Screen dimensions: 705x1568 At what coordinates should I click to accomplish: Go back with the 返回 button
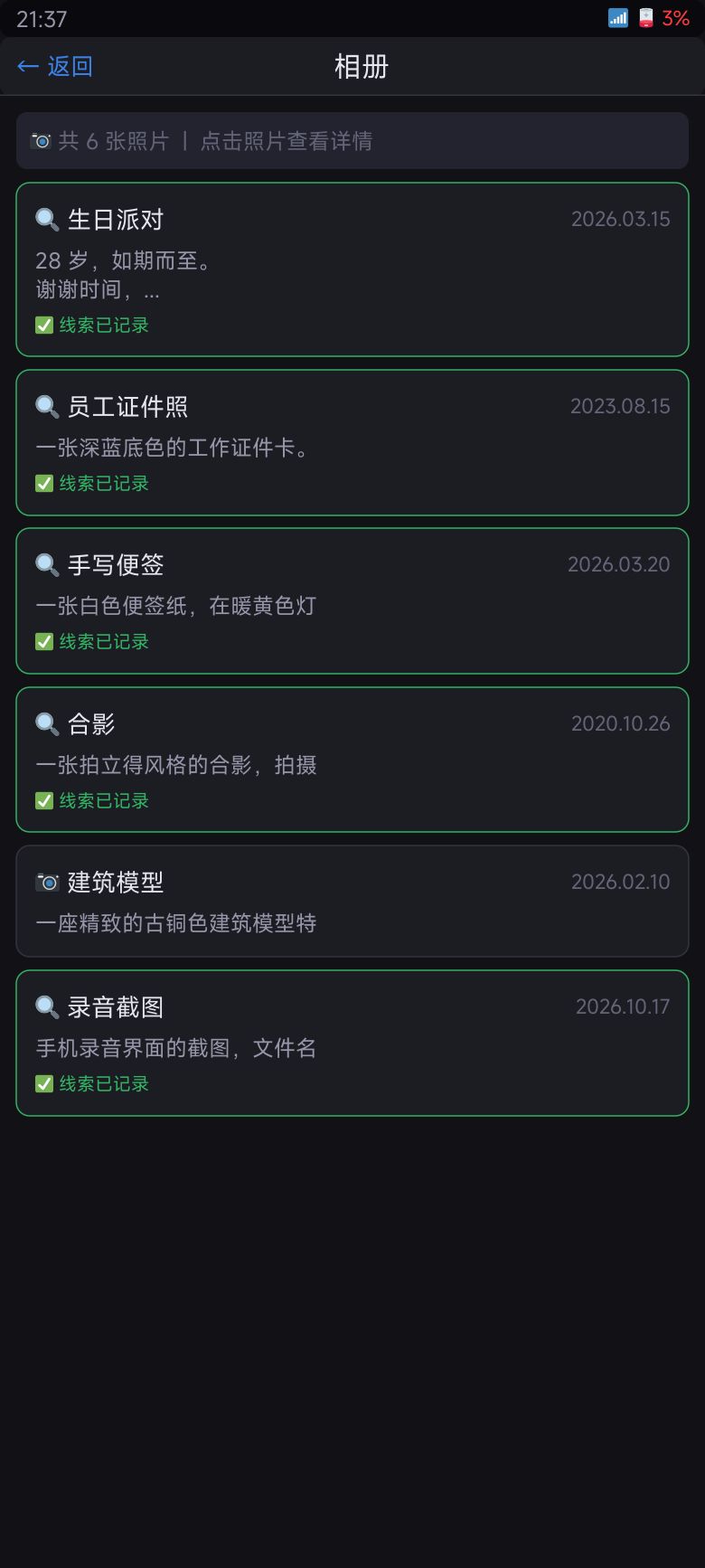coord(54,66)
